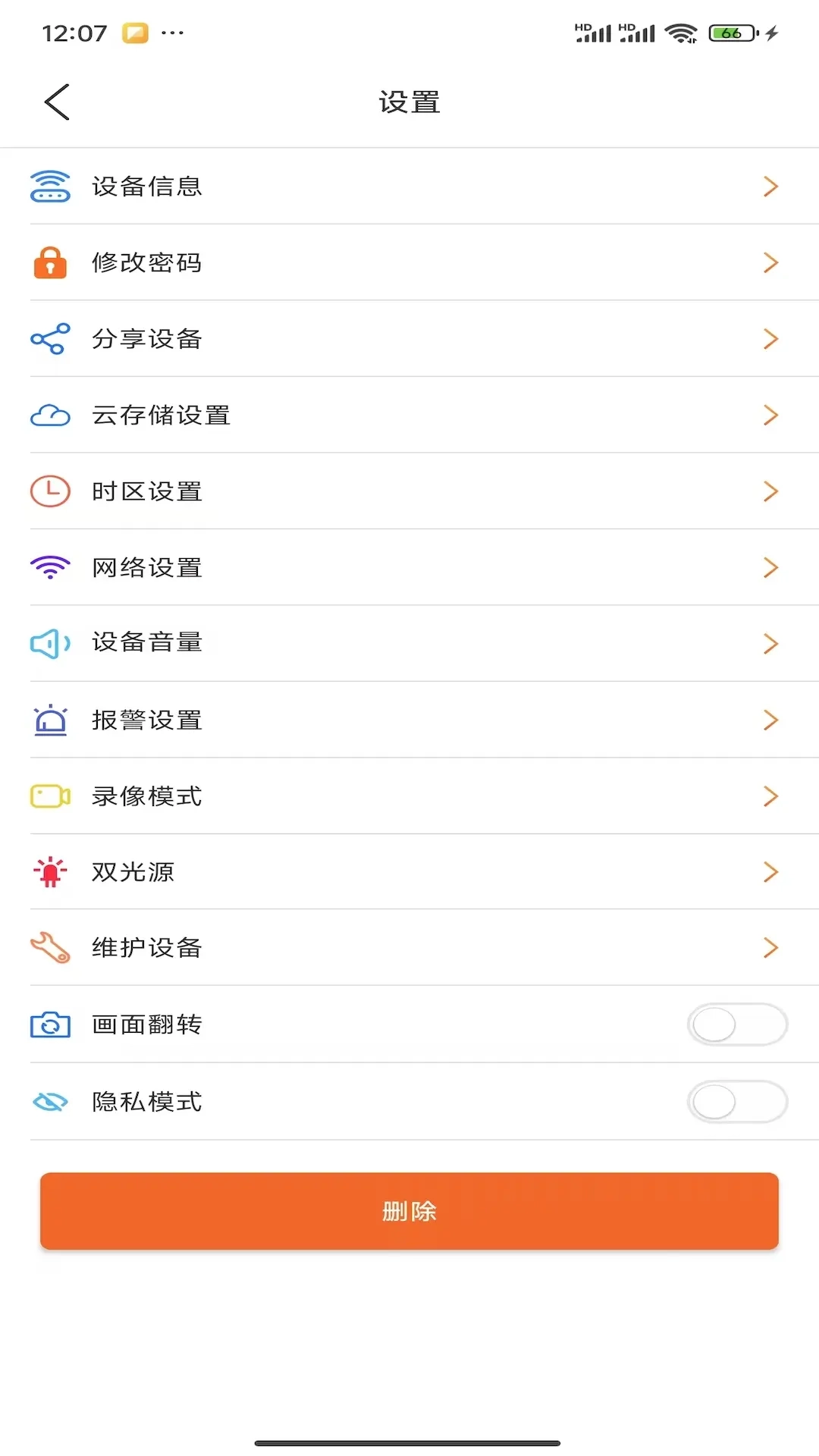Click the alarm bell icon for 报警设置
Image resolution: width=819 pixels, height=1456 pixels.
coord(50,719)
